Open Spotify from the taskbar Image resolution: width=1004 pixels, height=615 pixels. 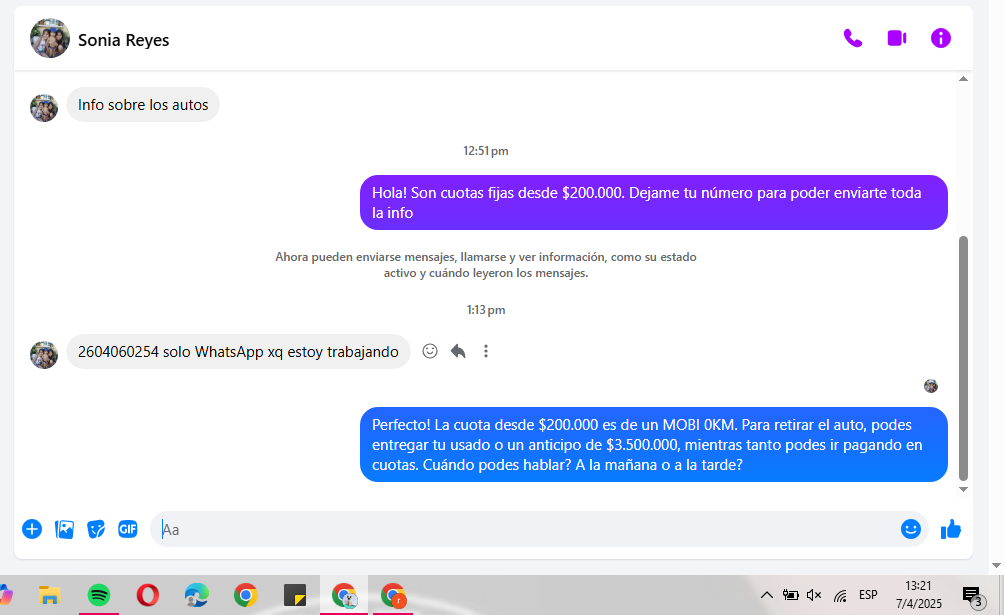coord(98,596)
